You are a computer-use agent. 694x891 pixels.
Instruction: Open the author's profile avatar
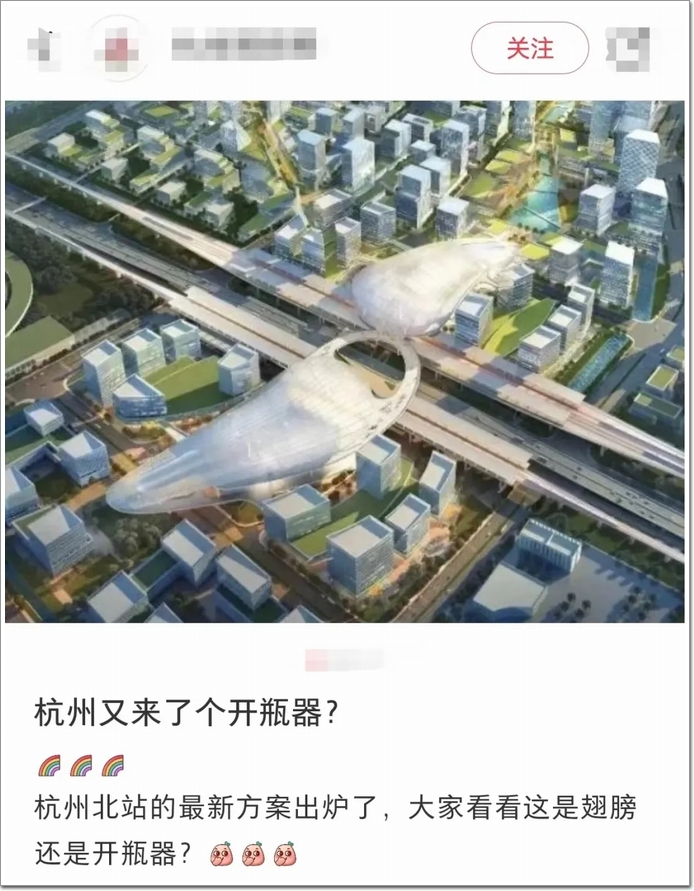click(x=118, y=46)
